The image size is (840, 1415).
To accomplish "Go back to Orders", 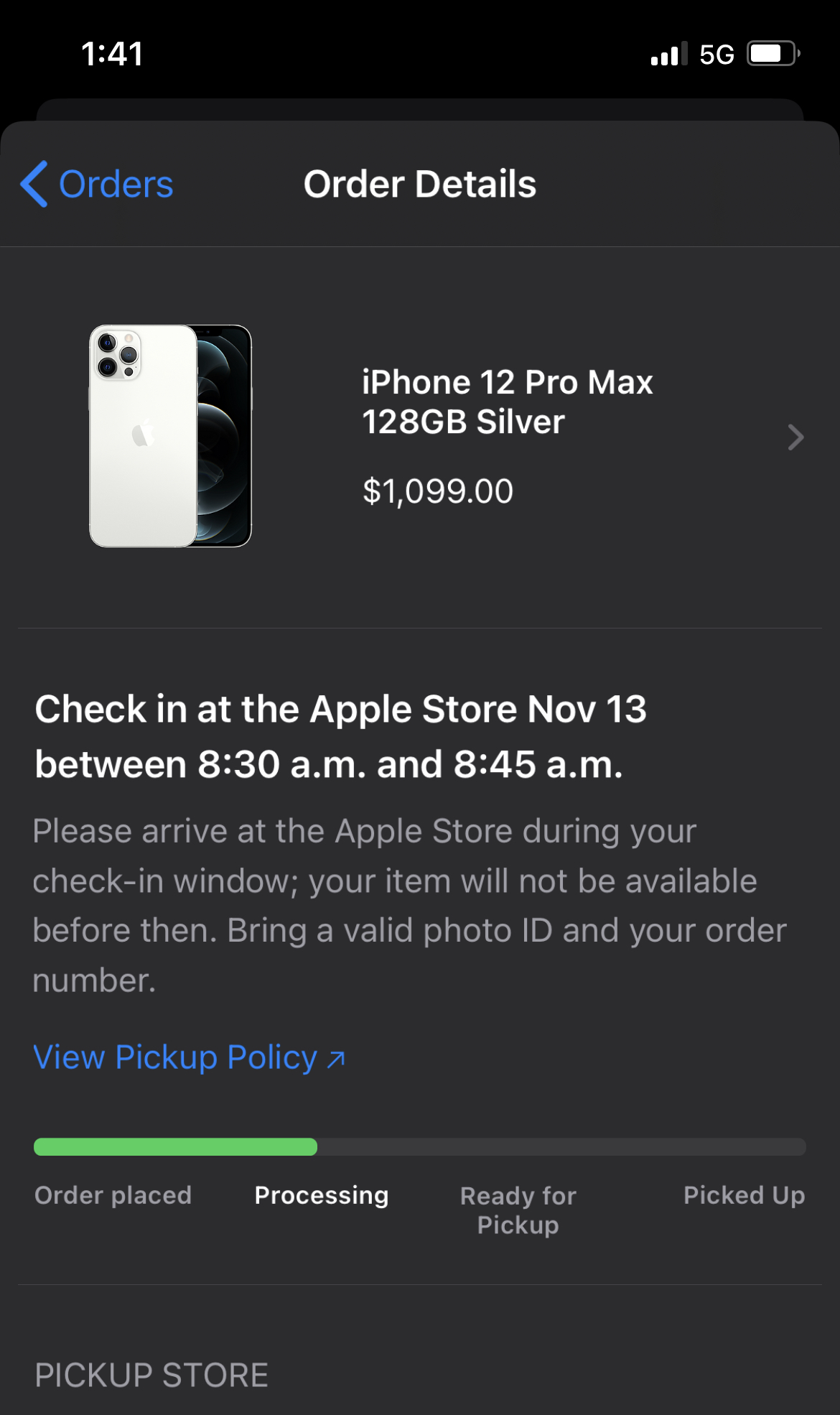I will [x=98, y=185].
